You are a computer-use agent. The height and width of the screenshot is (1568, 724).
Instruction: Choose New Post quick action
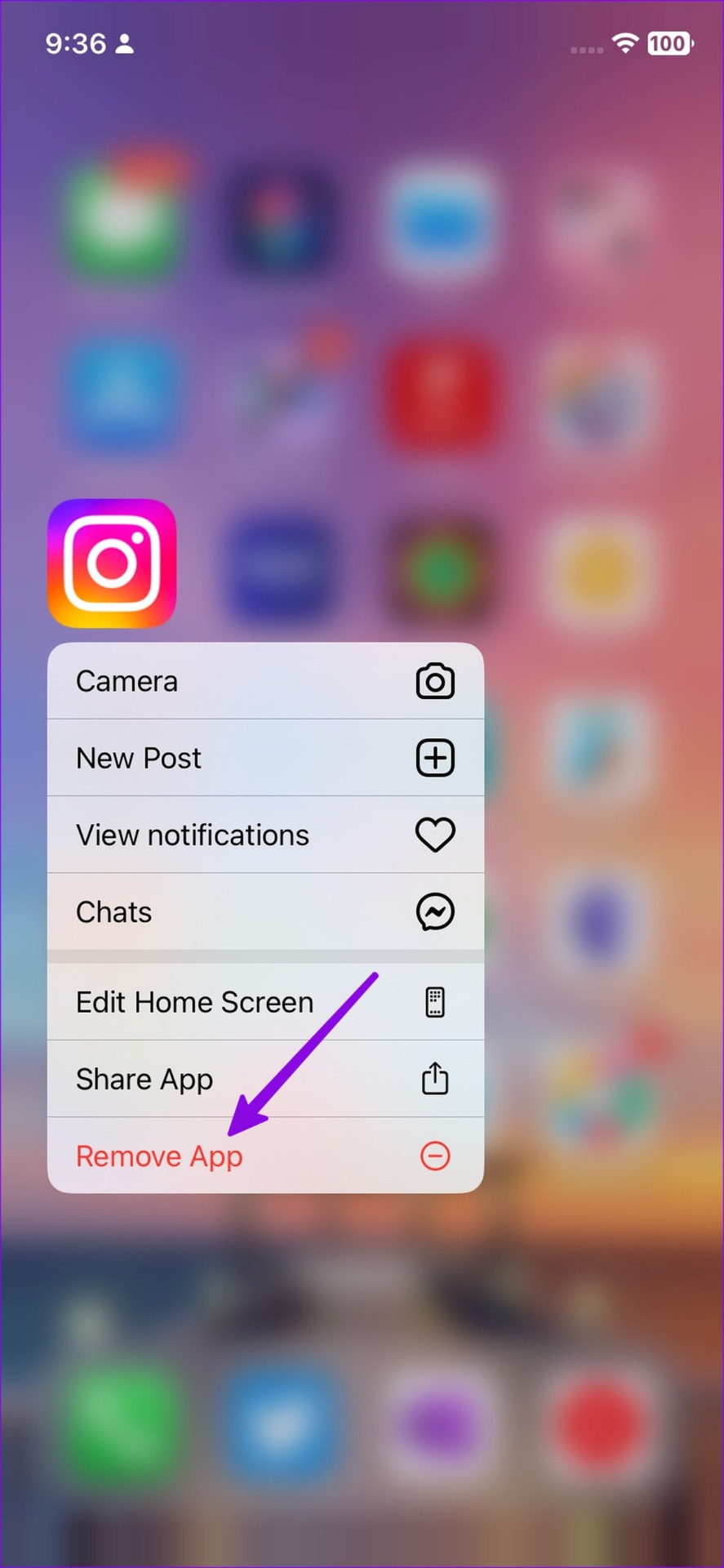[x=264, y=758]
